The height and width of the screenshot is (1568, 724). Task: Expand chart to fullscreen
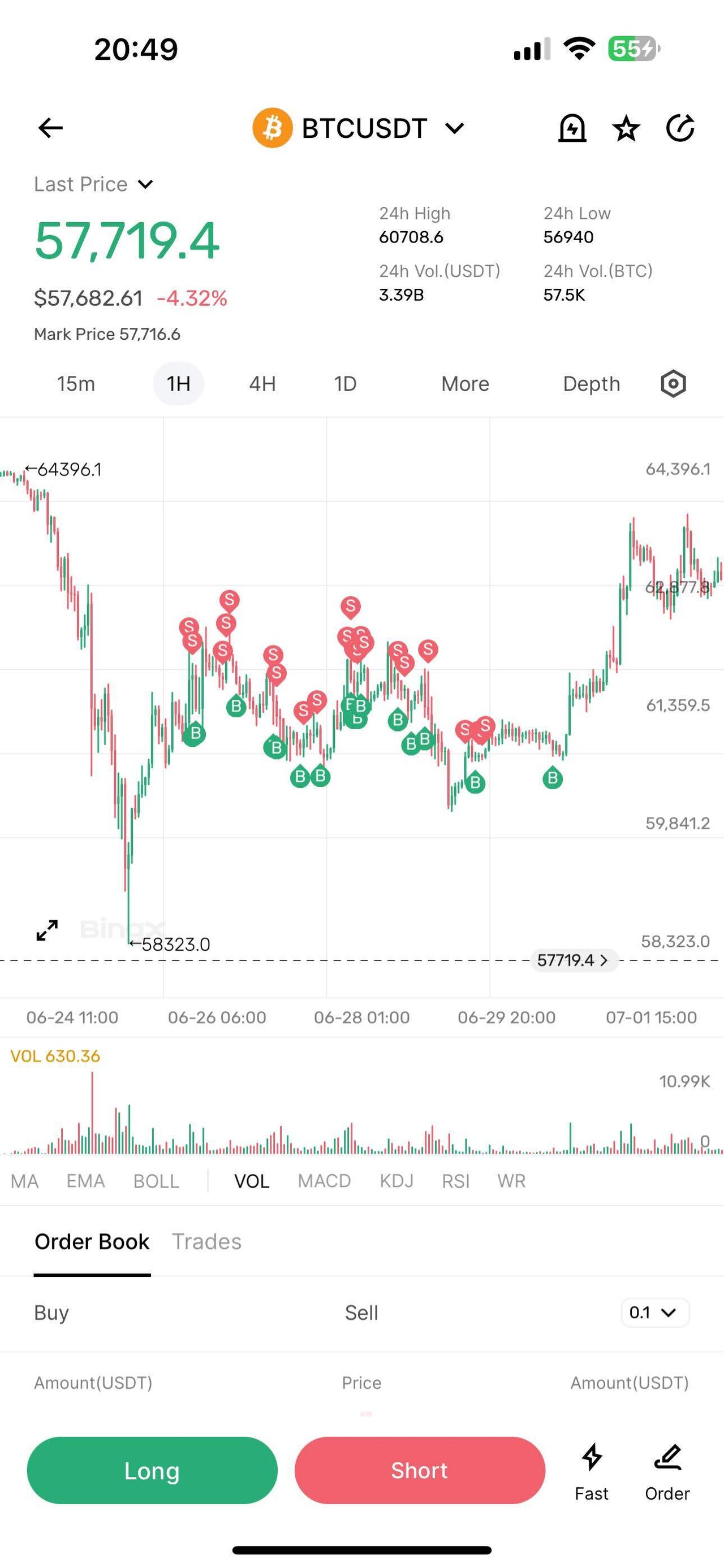48,929
